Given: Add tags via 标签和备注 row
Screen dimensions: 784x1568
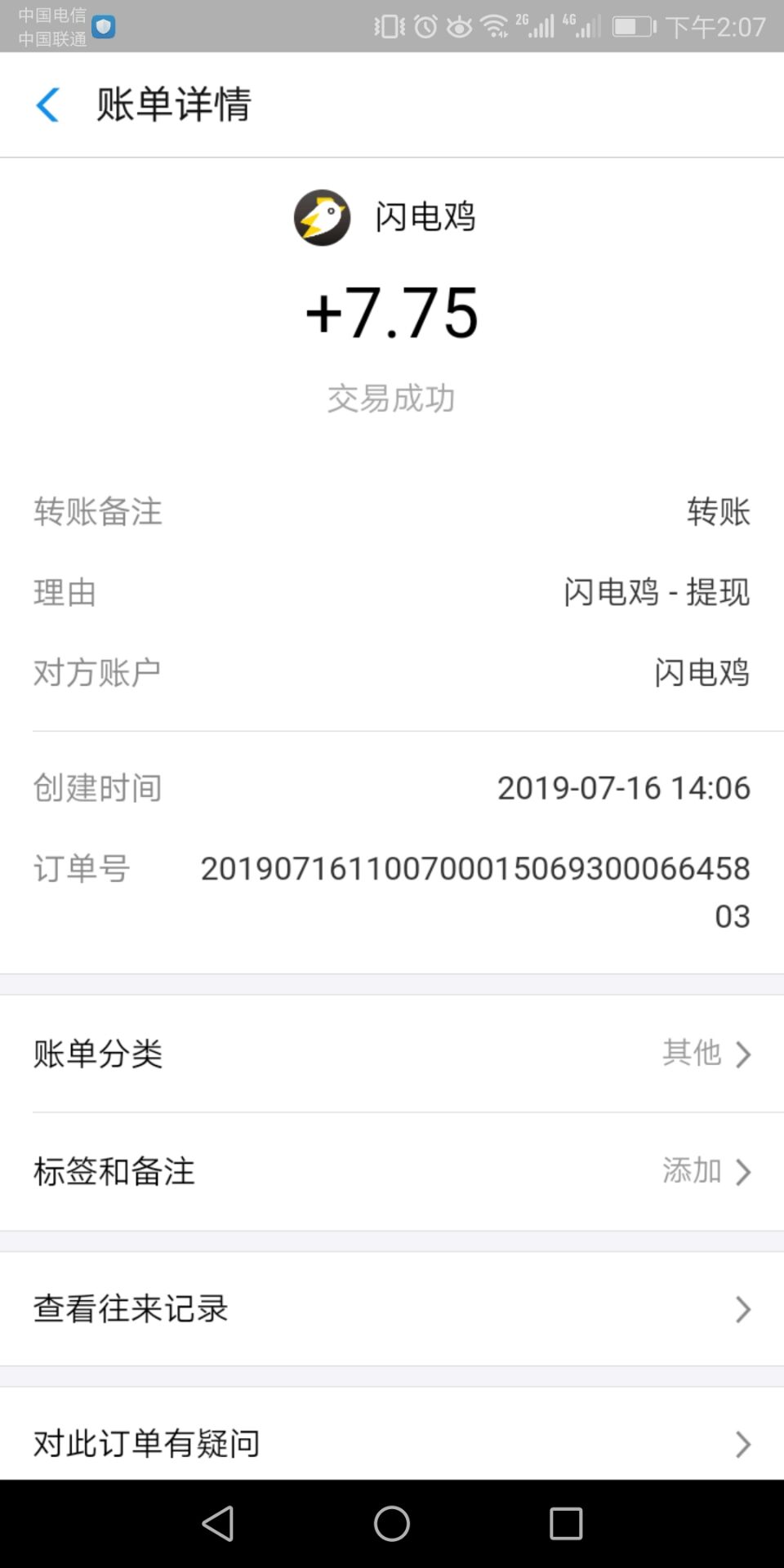Looking at the screenshot, I should pyautogui.click(x=392, y=1171).
